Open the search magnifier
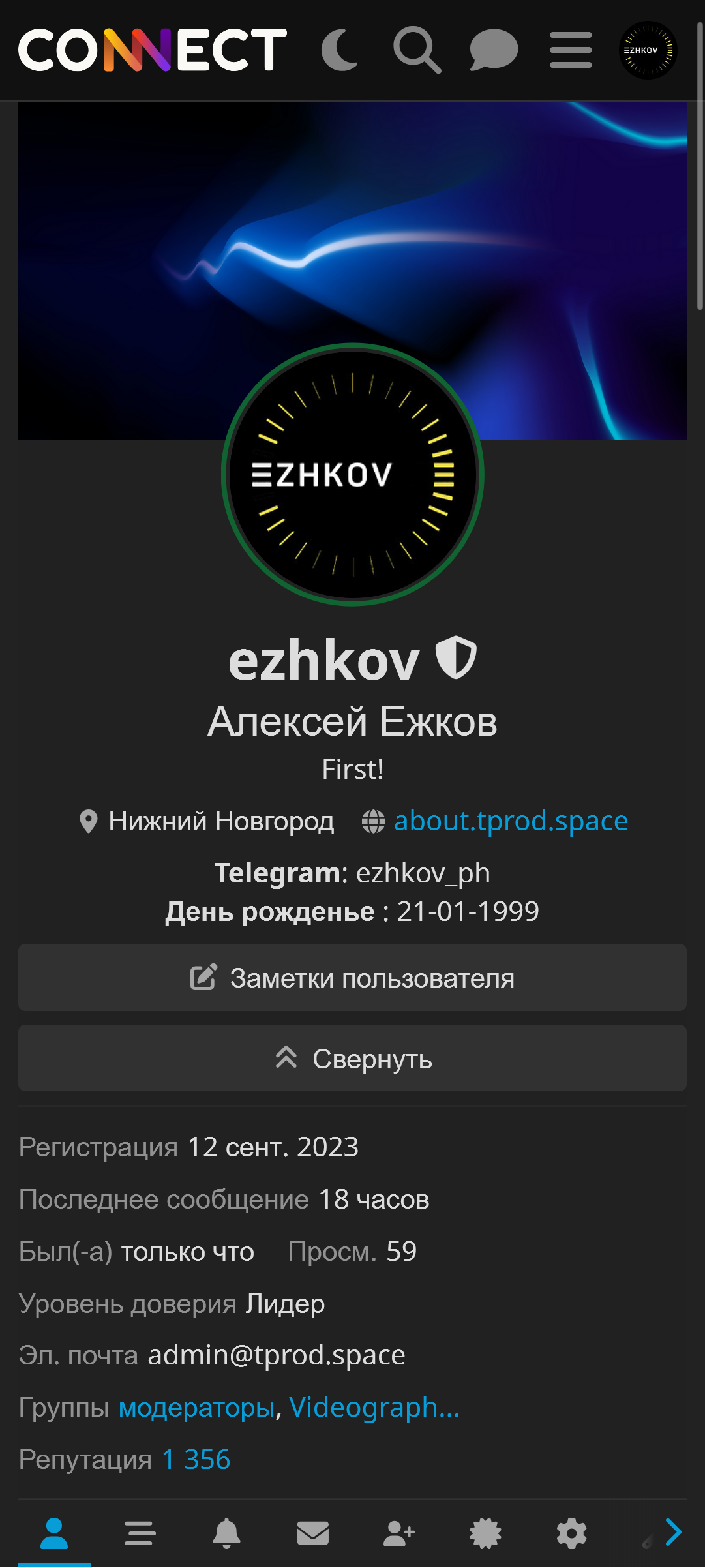Viewport: 705px width, 1568px height. [417, 50]
